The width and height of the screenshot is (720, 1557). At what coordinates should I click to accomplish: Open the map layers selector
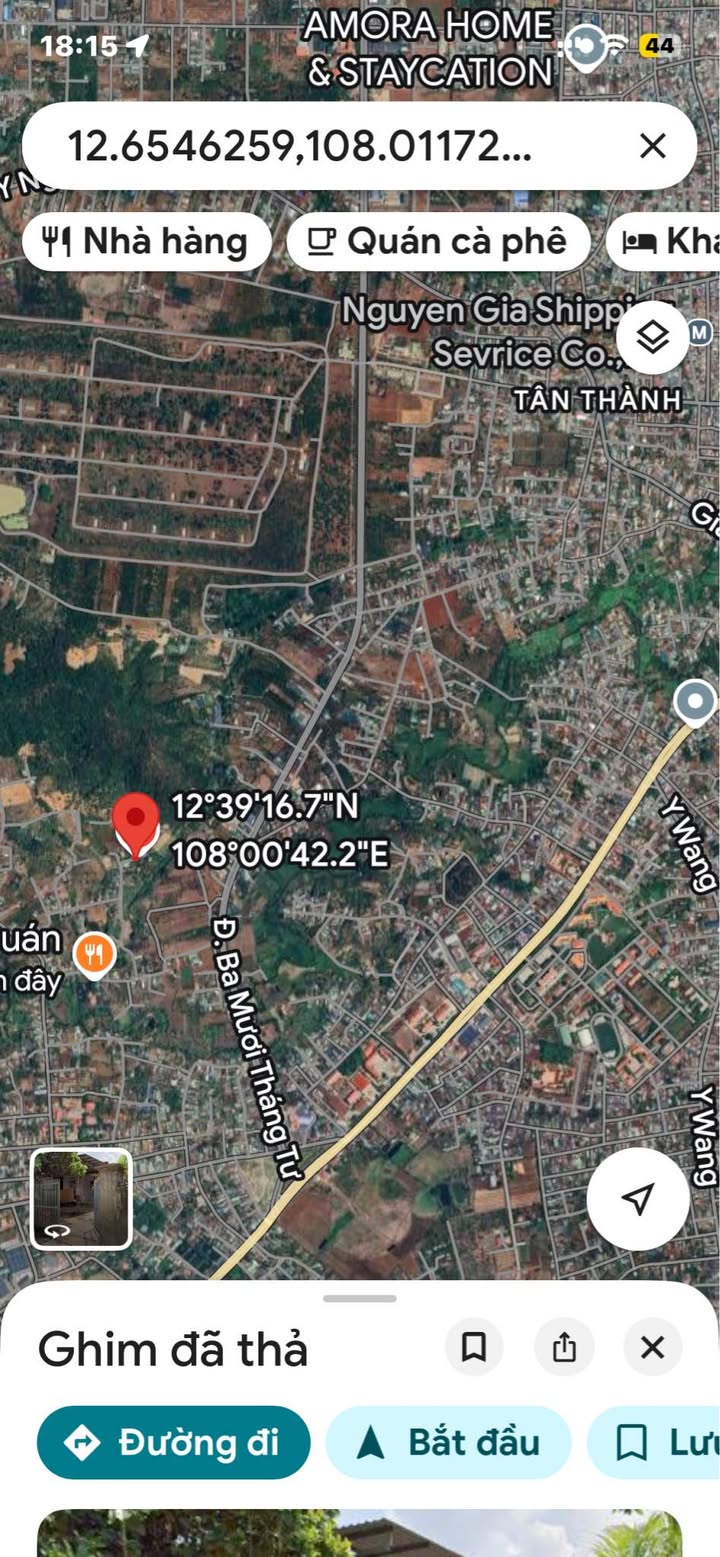click(x=652, y=338)
